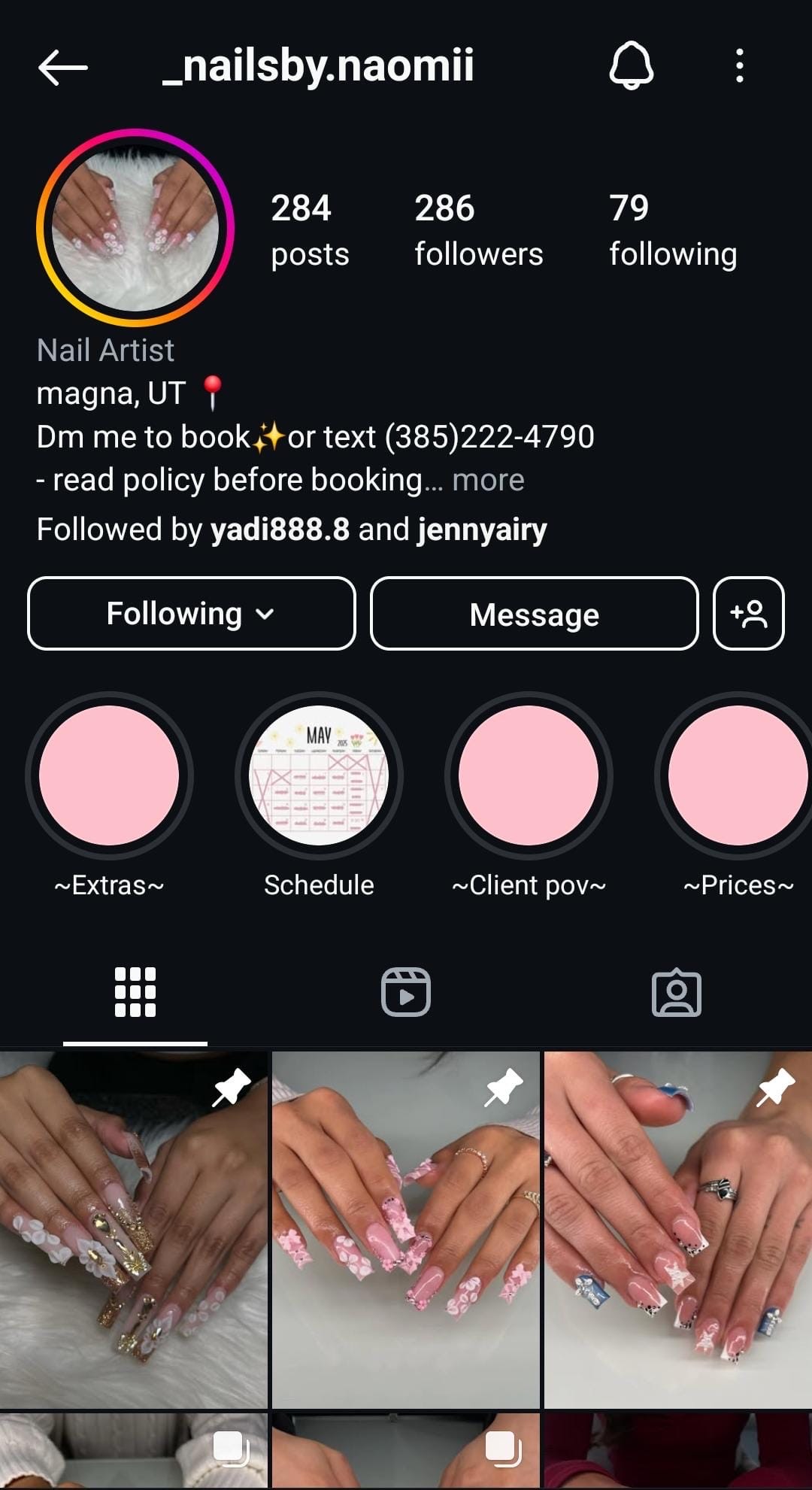View the profile picture story
This screenshot has width=812, height=1490.
[135, 227]
